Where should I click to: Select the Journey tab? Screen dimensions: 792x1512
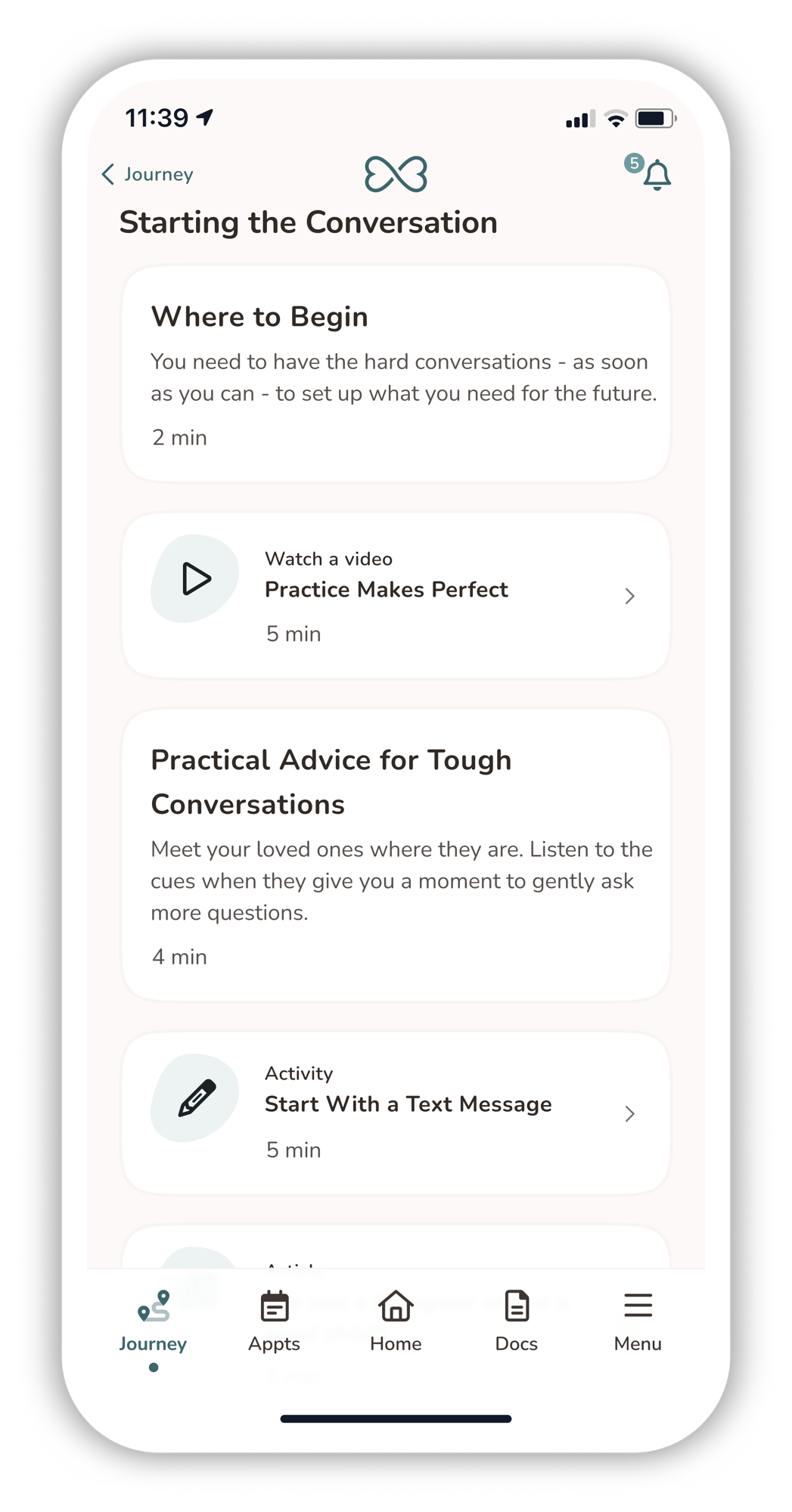tap(153, 1322)
